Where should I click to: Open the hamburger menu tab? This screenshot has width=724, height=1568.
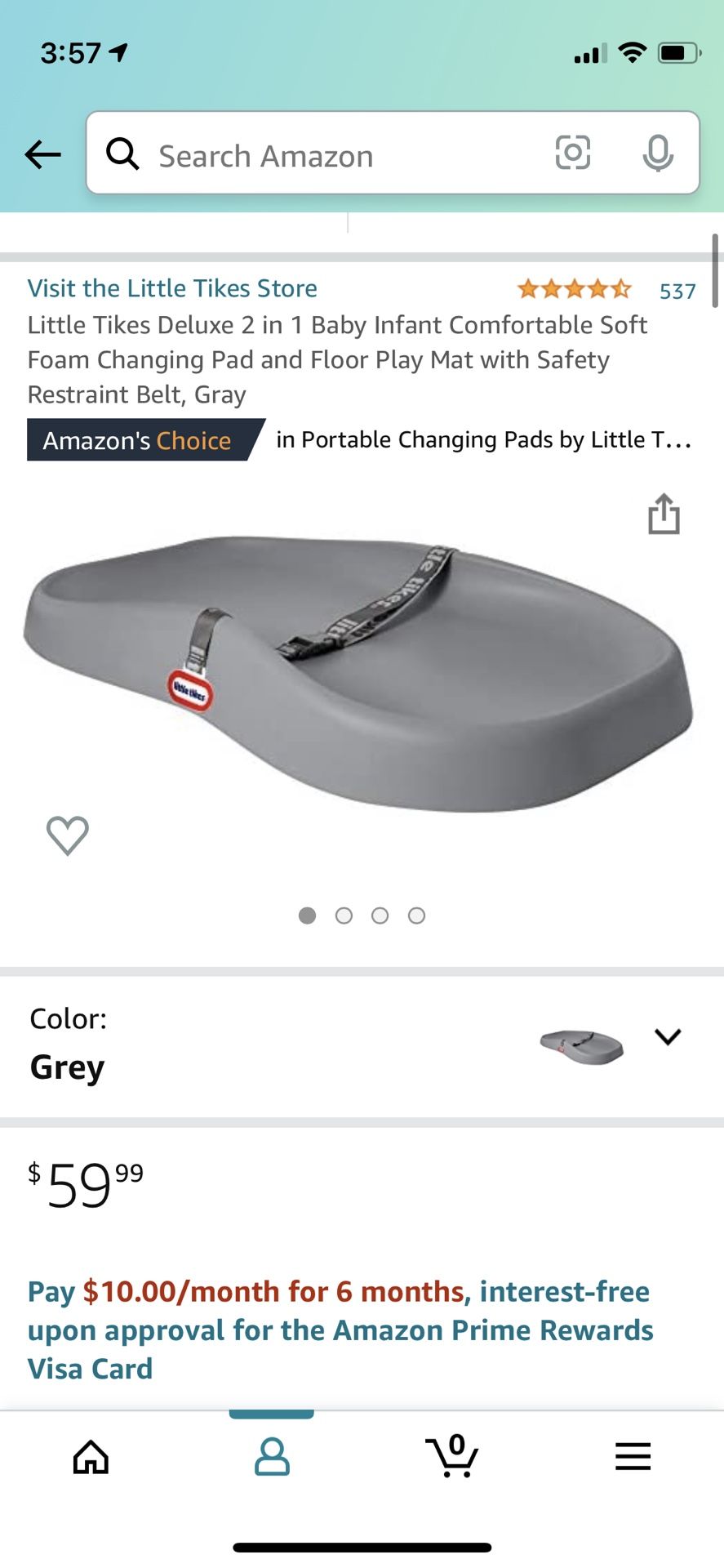[x=633, y=1456]
